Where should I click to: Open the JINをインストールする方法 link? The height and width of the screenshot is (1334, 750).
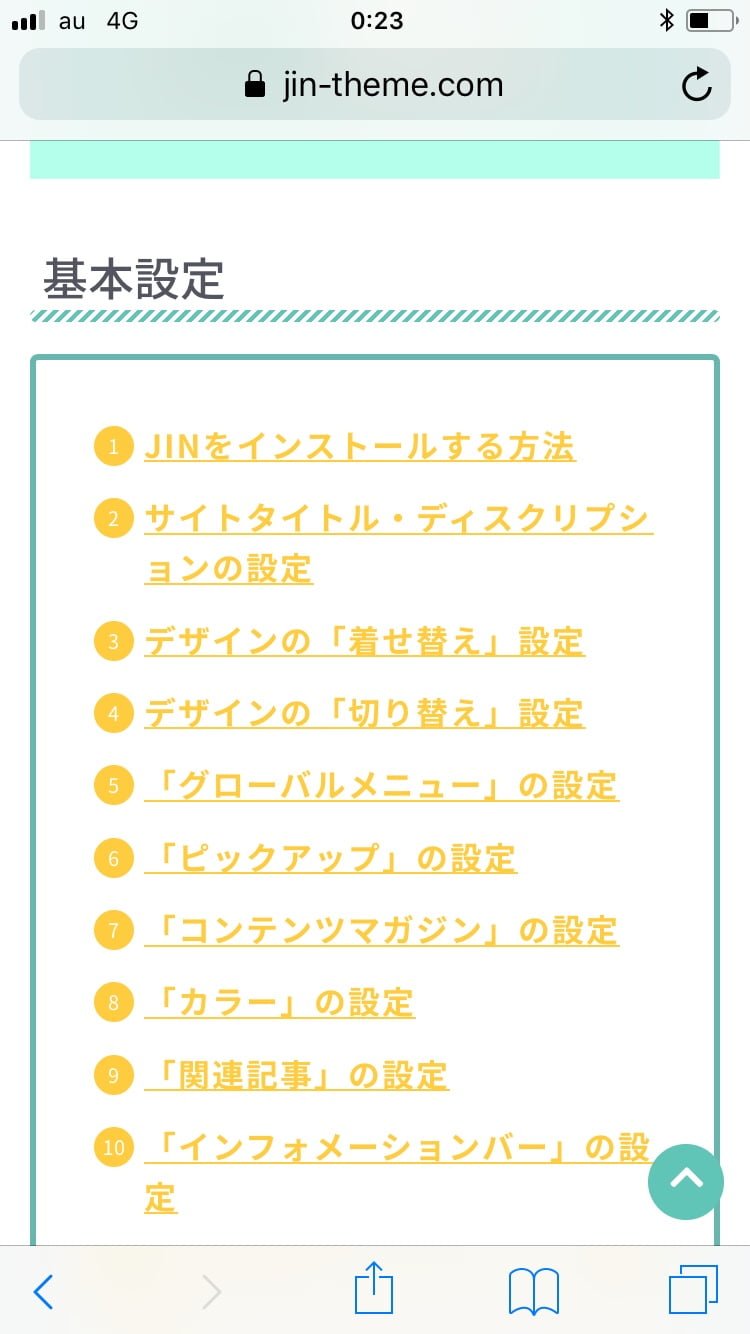(x=360, y=446)
